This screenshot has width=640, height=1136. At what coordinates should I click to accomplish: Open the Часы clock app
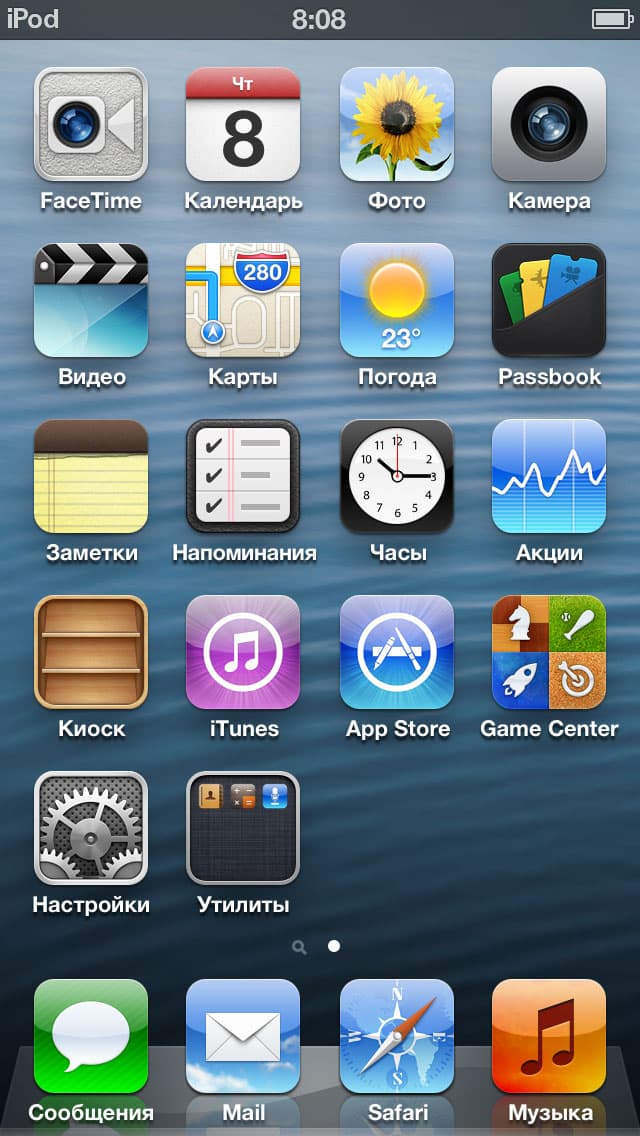[397, 476]
